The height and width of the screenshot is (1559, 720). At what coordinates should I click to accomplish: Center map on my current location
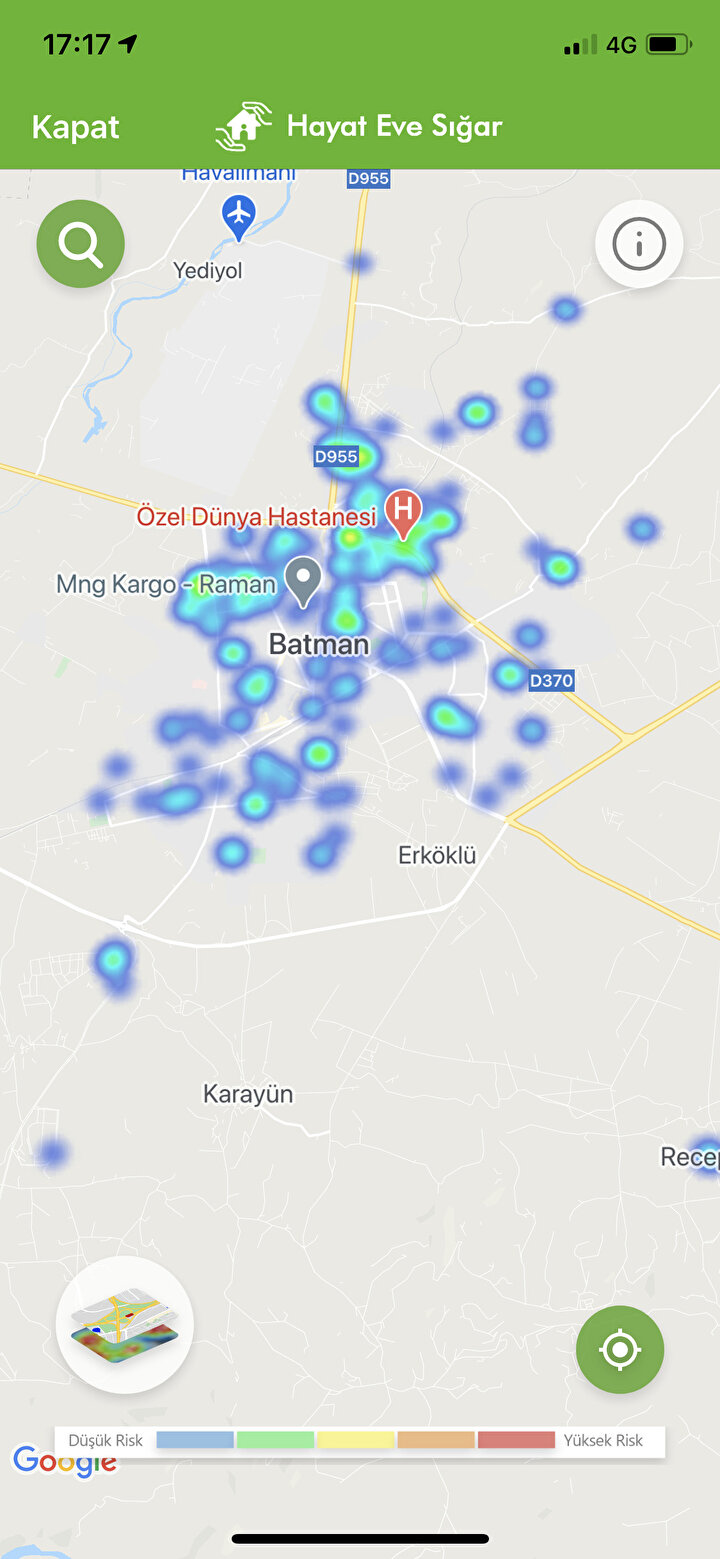point(620,1350)
